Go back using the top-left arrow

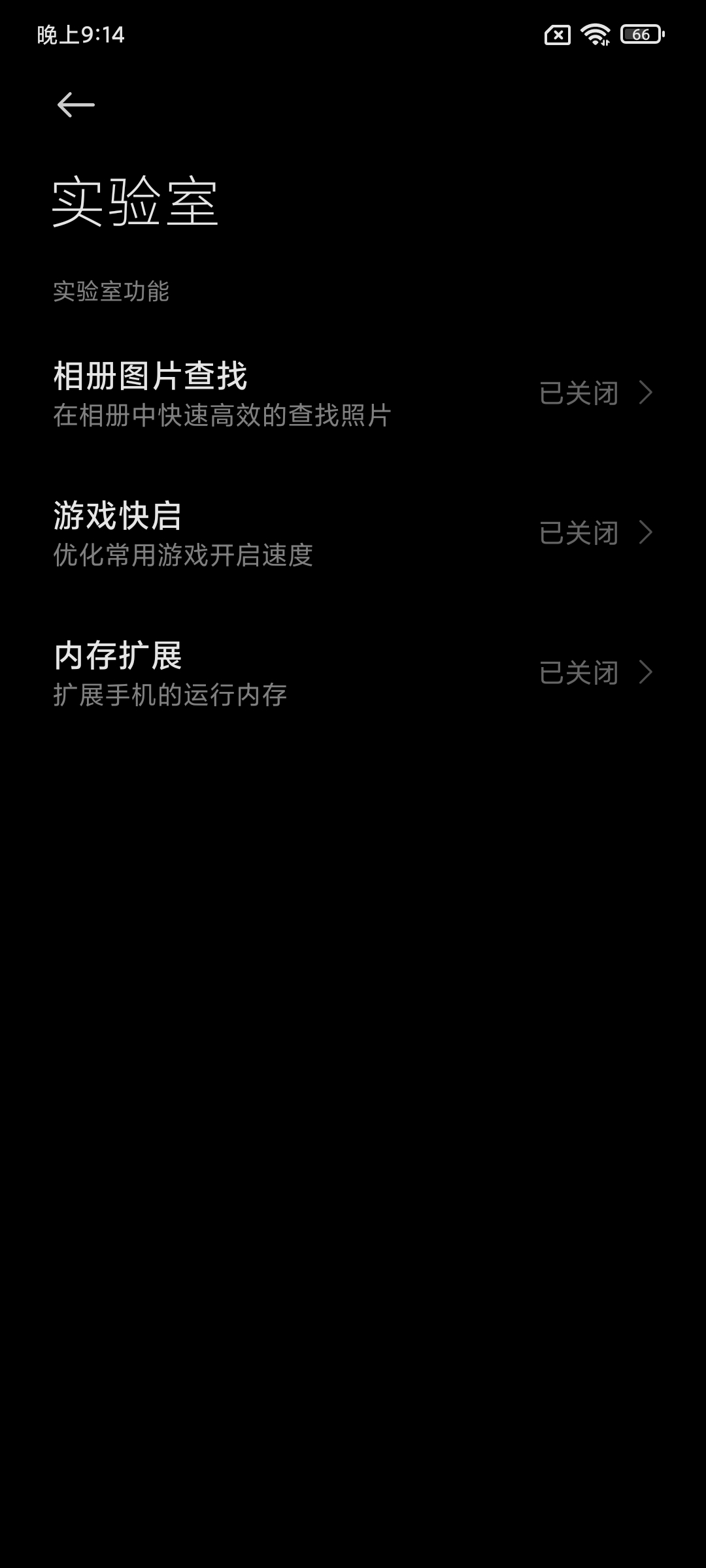pyautogui.click(x=76, y=105)
